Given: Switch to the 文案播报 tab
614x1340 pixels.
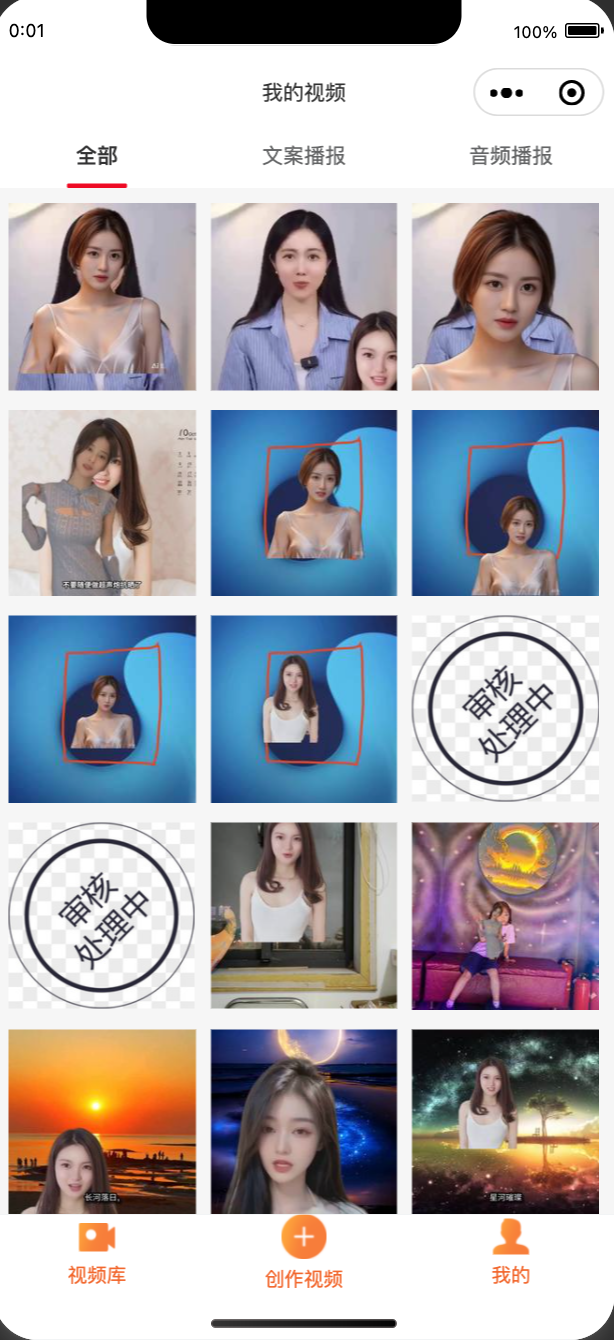Looking at the screenshot, I should point(304,156).
